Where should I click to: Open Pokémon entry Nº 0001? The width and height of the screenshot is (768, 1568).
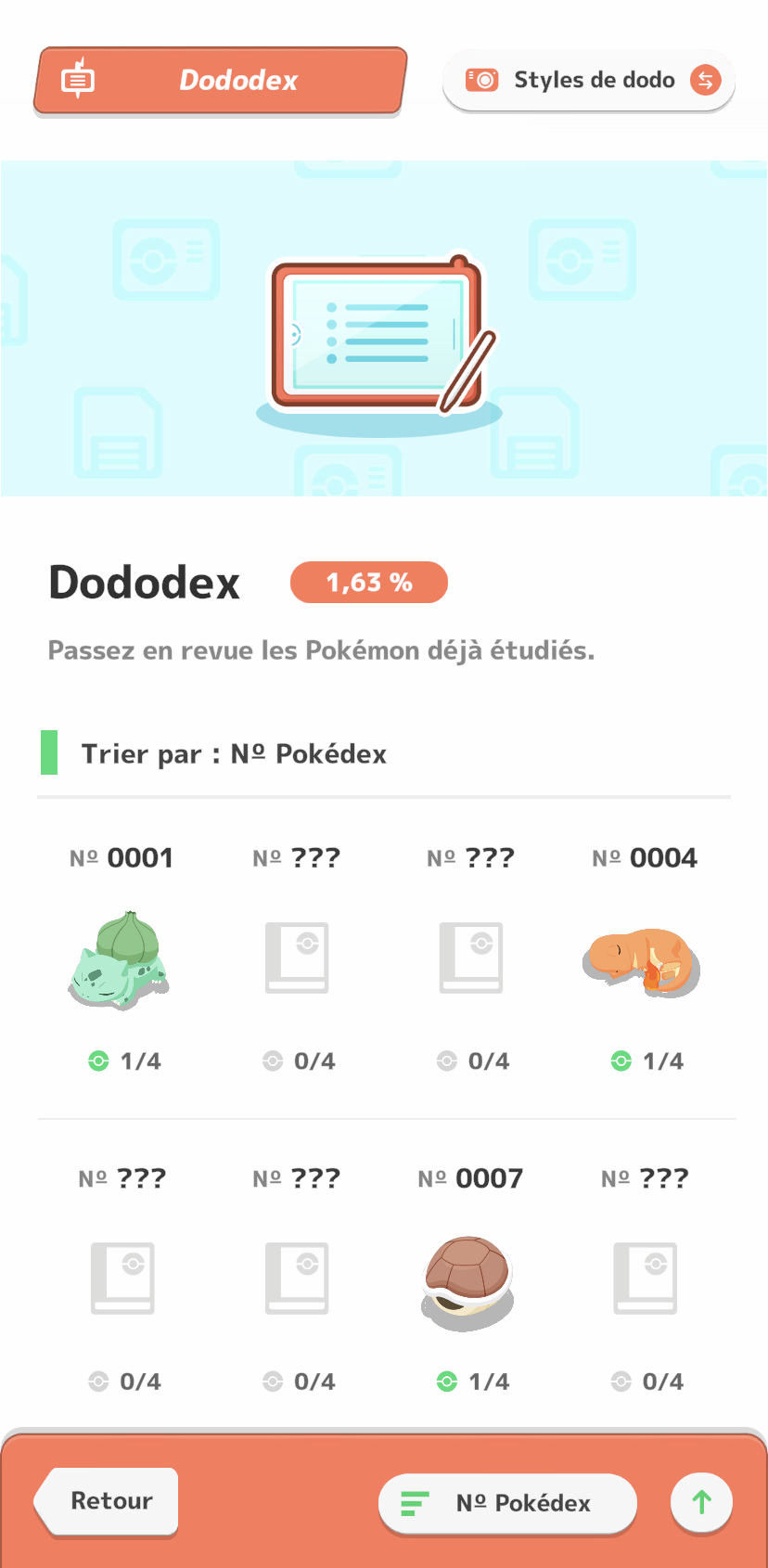pyautogui.click(x=121, y=960)
